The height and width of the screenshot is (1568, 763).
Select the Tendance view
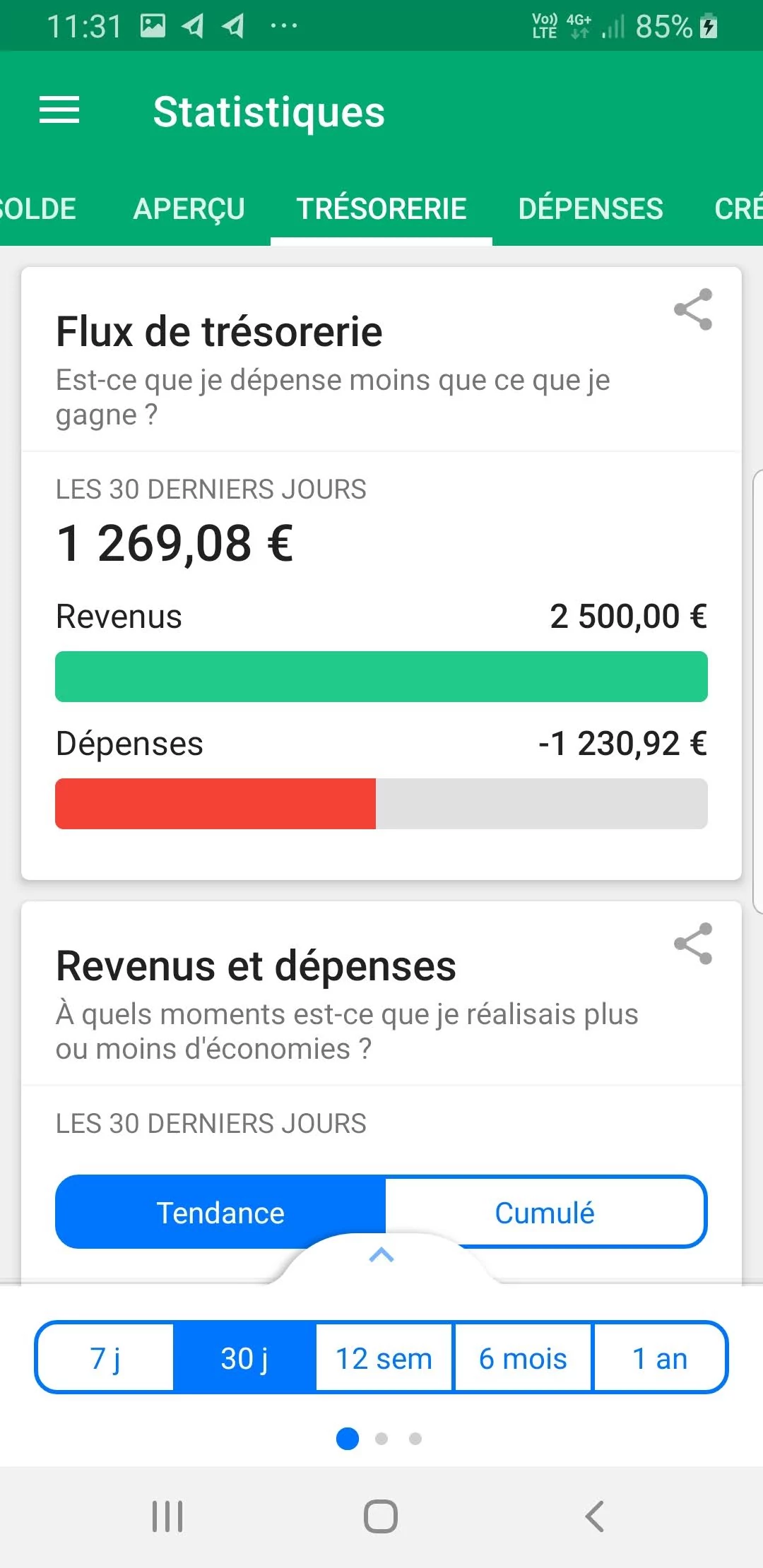pos(220,1212)
